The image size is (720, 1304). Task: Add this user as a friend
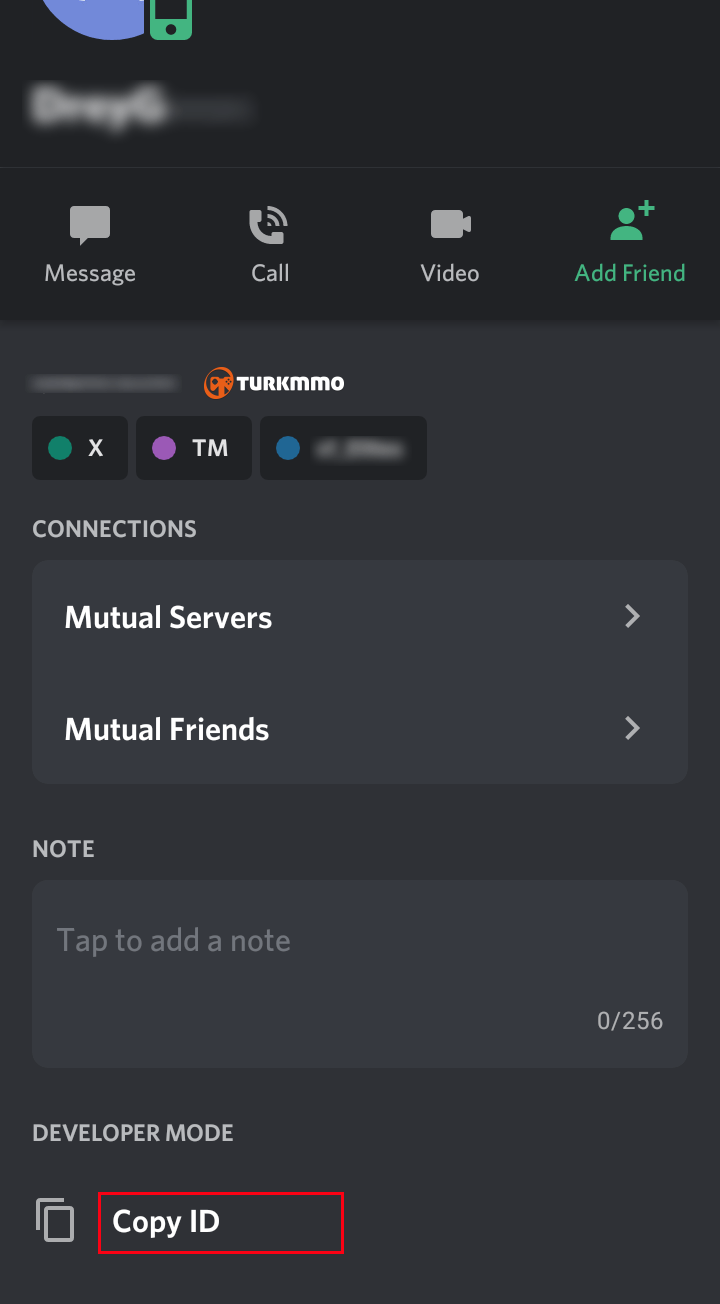(x=630, y=245)
